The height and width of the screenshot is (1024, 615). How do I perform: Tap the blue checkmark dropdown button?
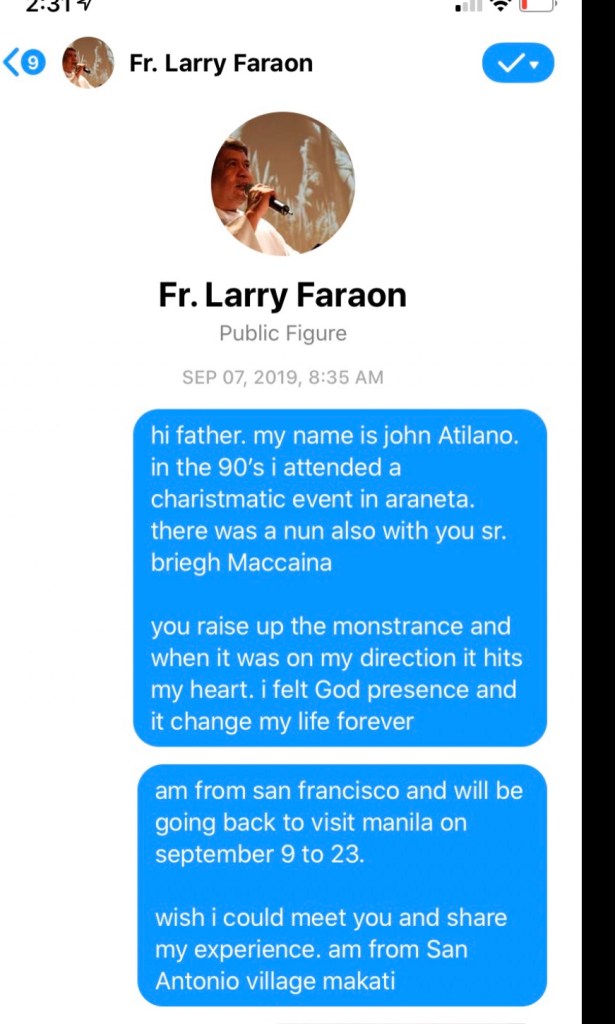517,63
